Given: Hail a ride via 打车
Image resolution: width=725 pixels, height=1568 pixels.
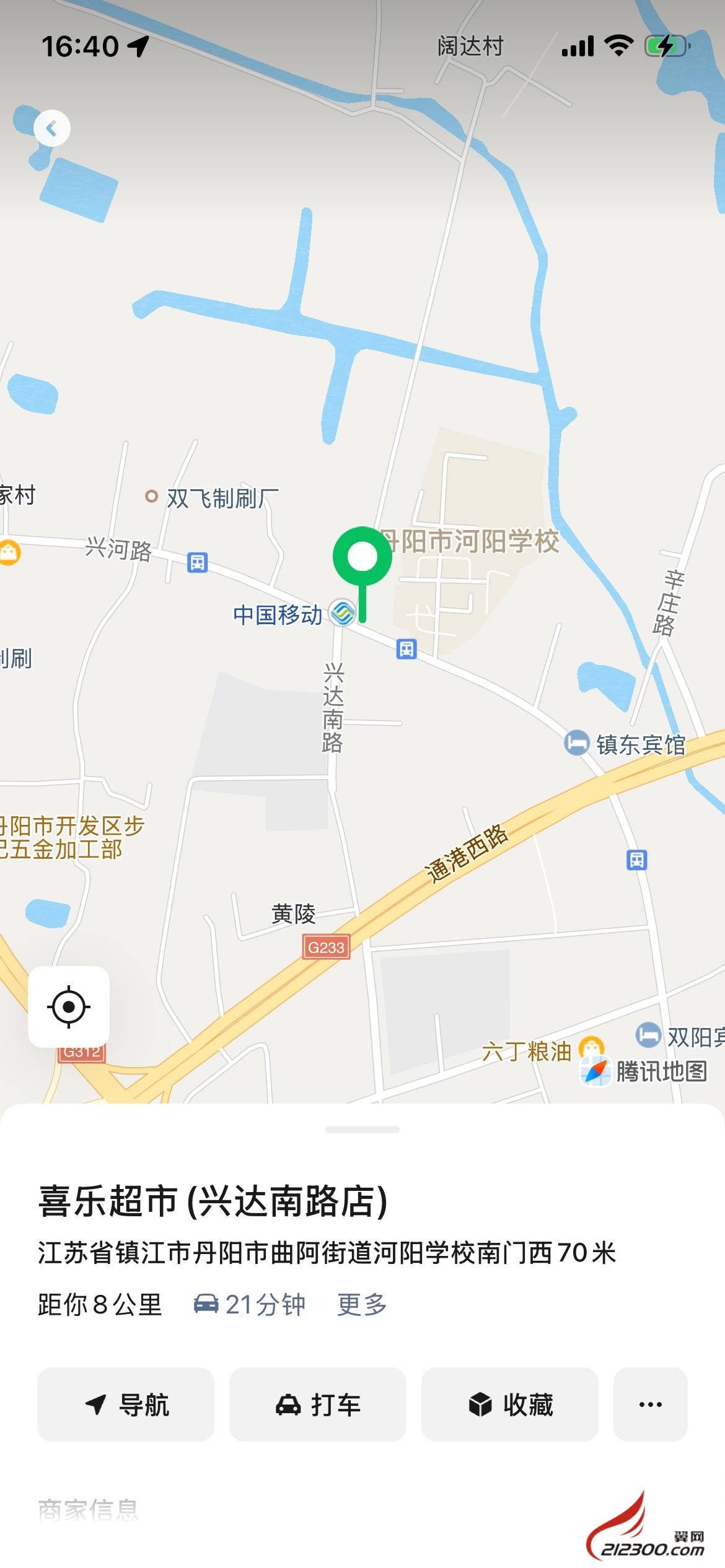Looking at the screenshot, I should coord(318,1405).
